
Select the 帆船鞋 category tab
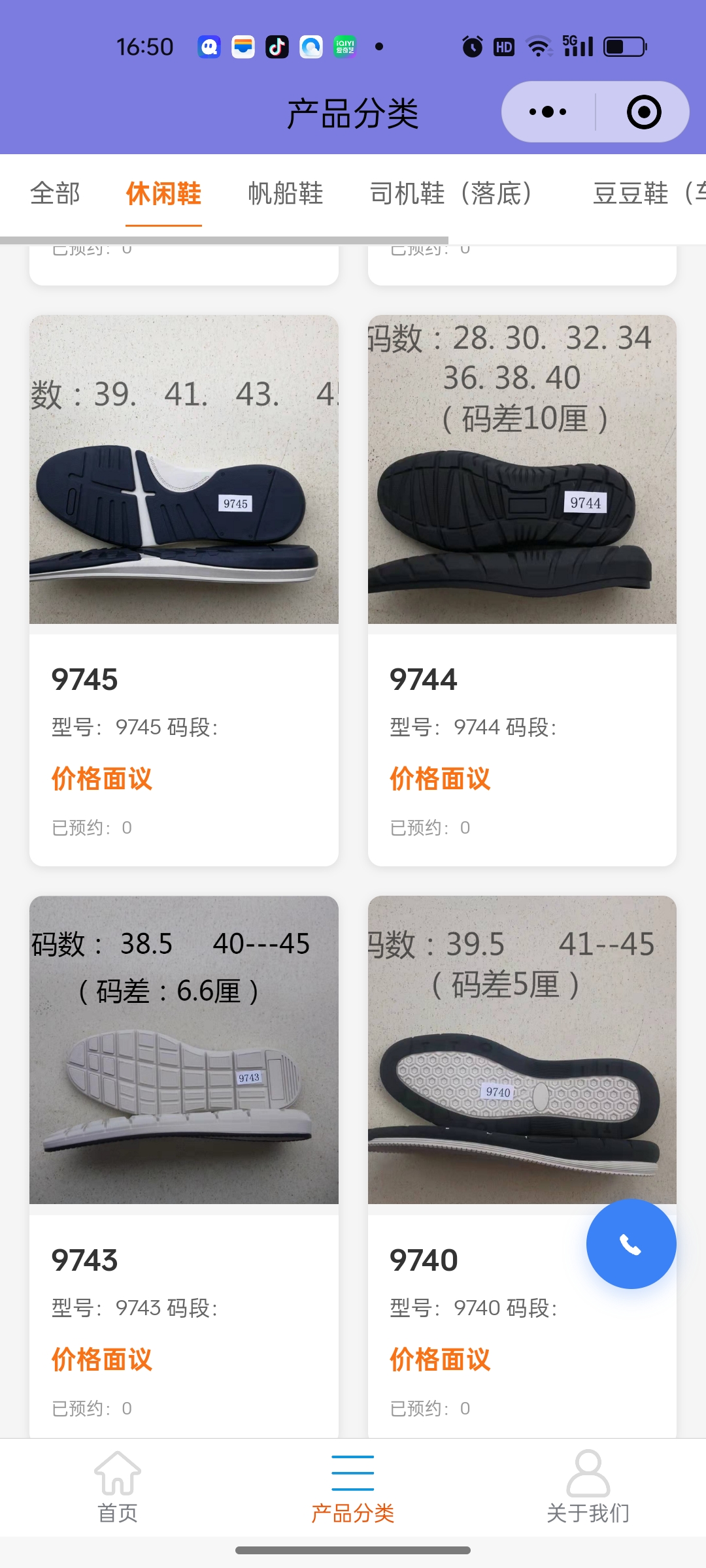click(x=285, y=193)
